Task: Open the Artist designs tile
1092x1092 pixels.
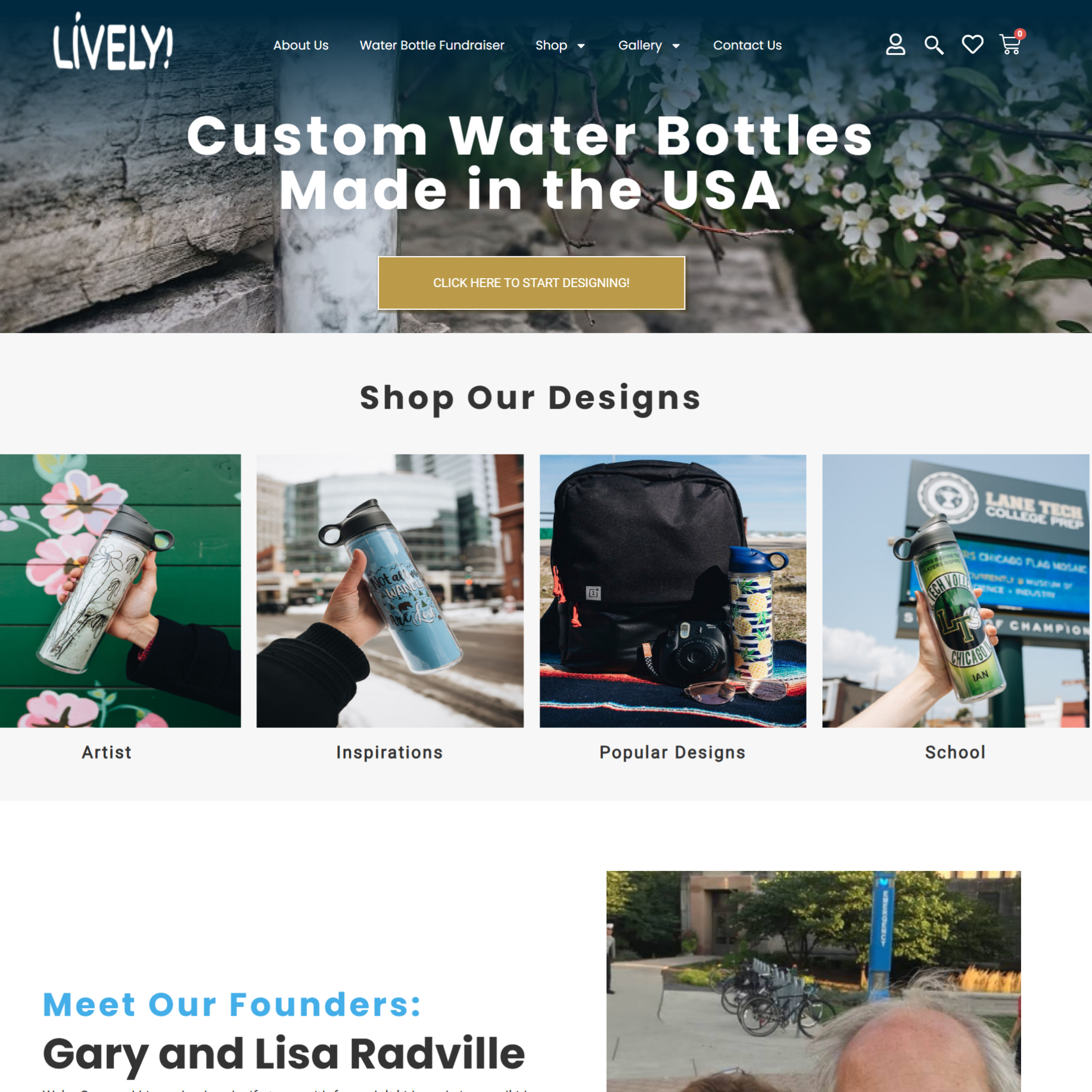Action: [x=120, y=590]
